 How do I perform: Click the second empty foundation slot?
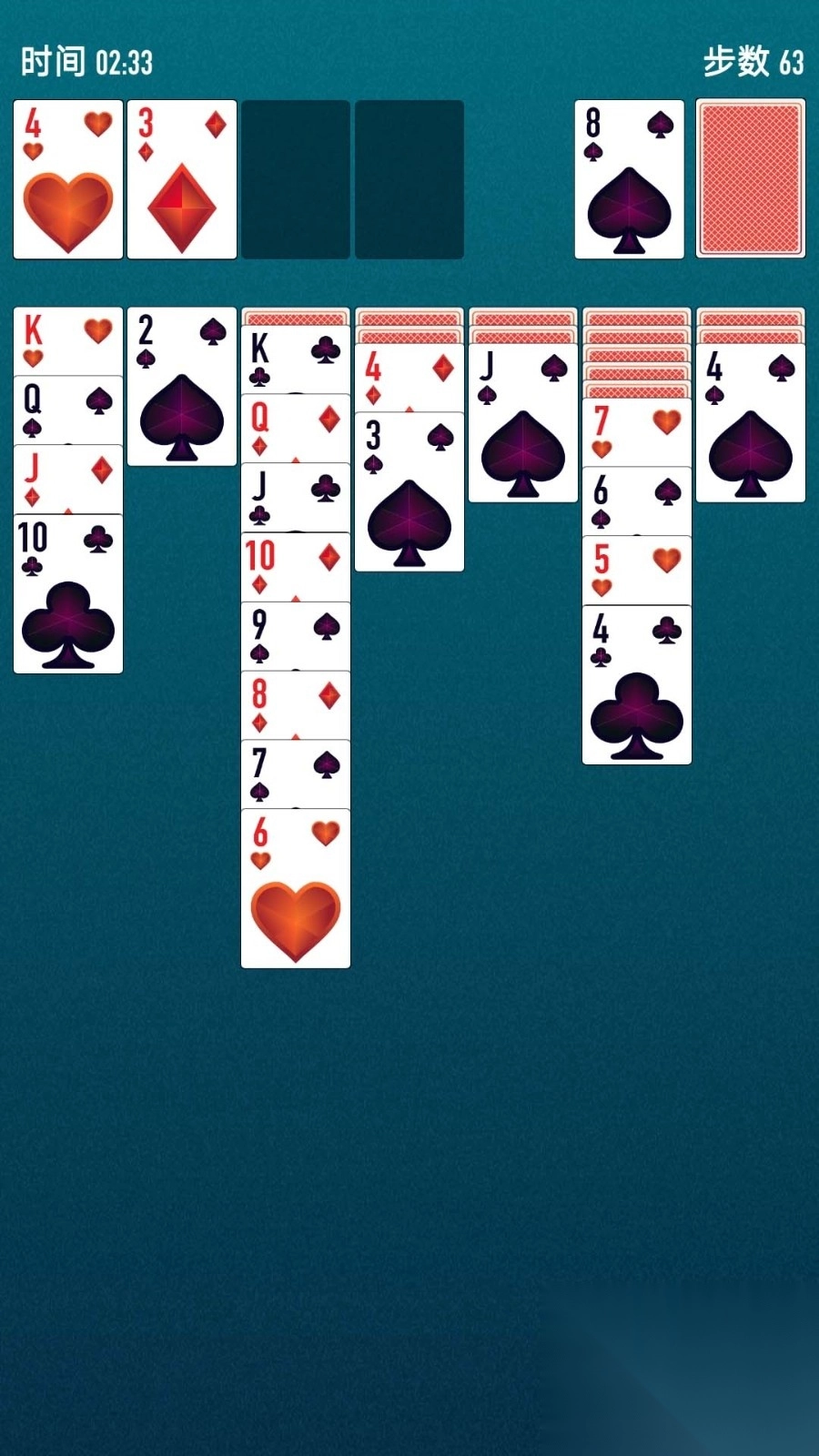[409, 178]
